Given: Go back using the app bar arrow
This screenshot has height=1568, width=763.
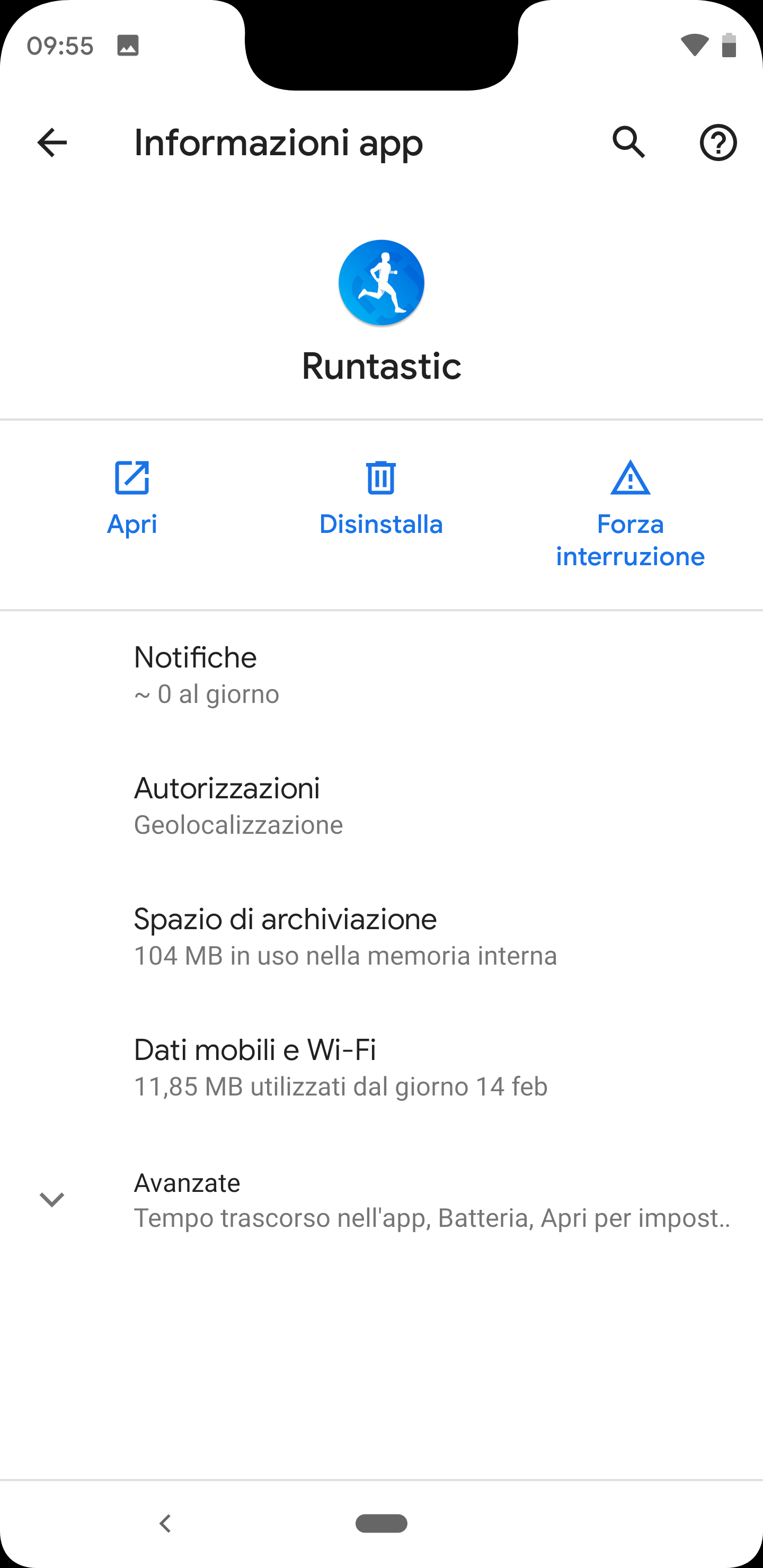Looking at the screenshot, I should click(52, 143).
